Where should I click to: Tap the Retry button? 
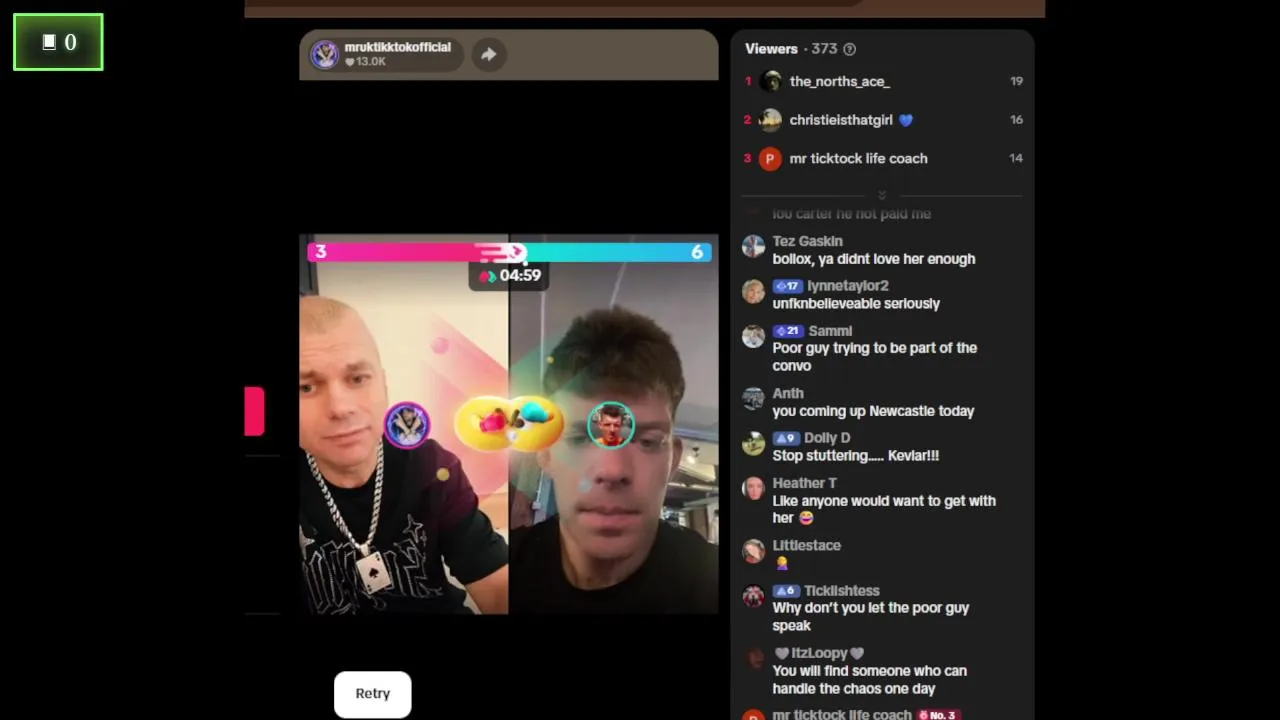(x=372, y=694)
